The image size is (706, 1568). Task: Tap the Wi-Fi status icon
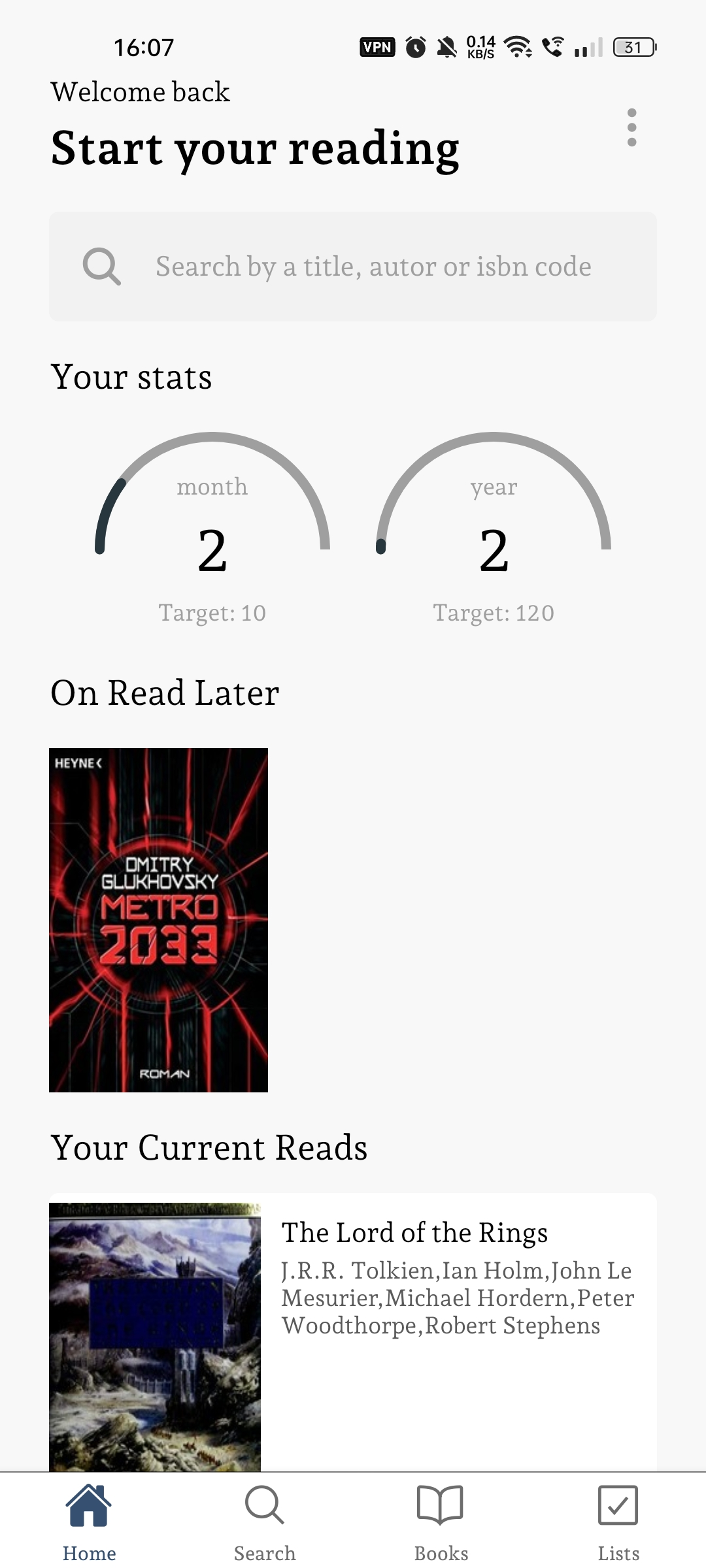click(x=520, y=47)
